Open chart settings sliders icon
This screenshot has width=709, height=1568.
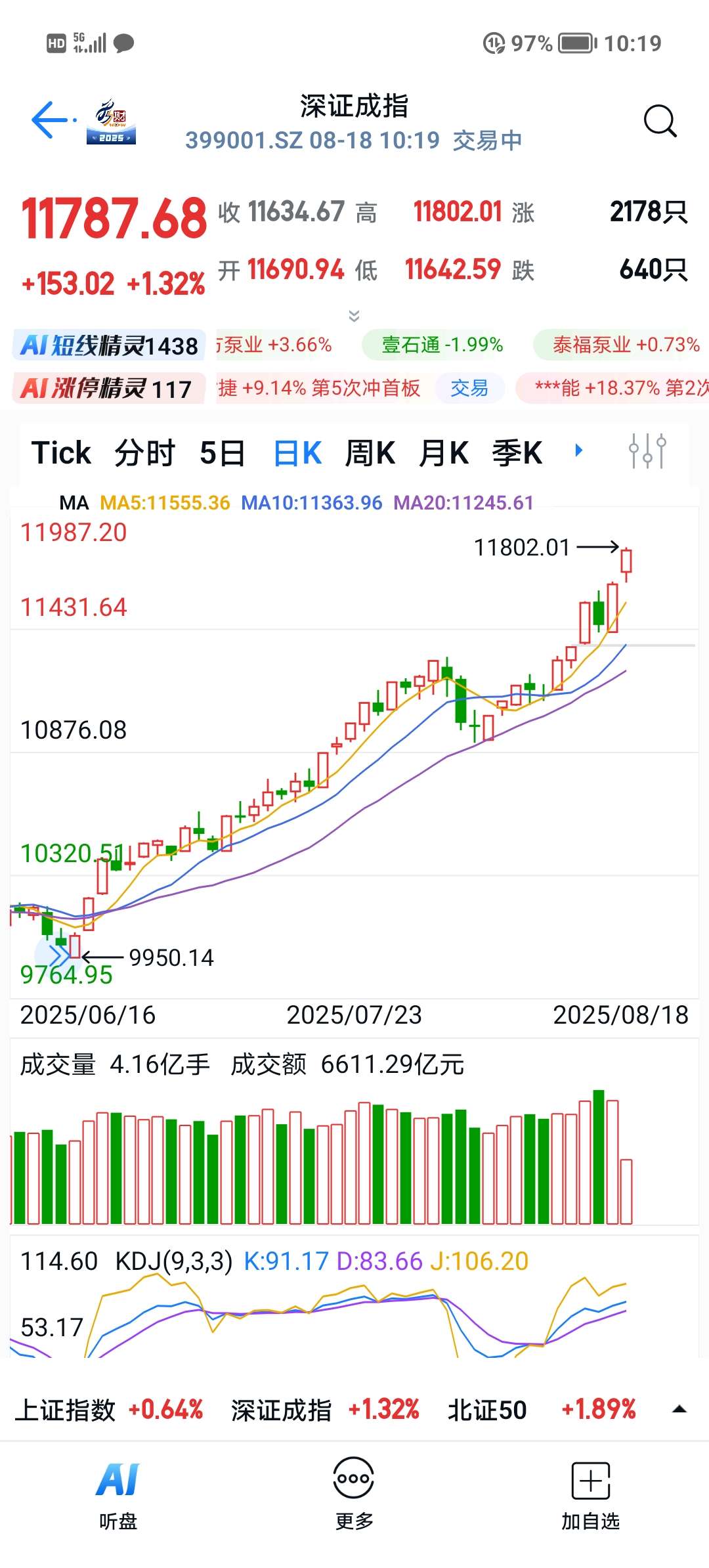pos(647,451)
